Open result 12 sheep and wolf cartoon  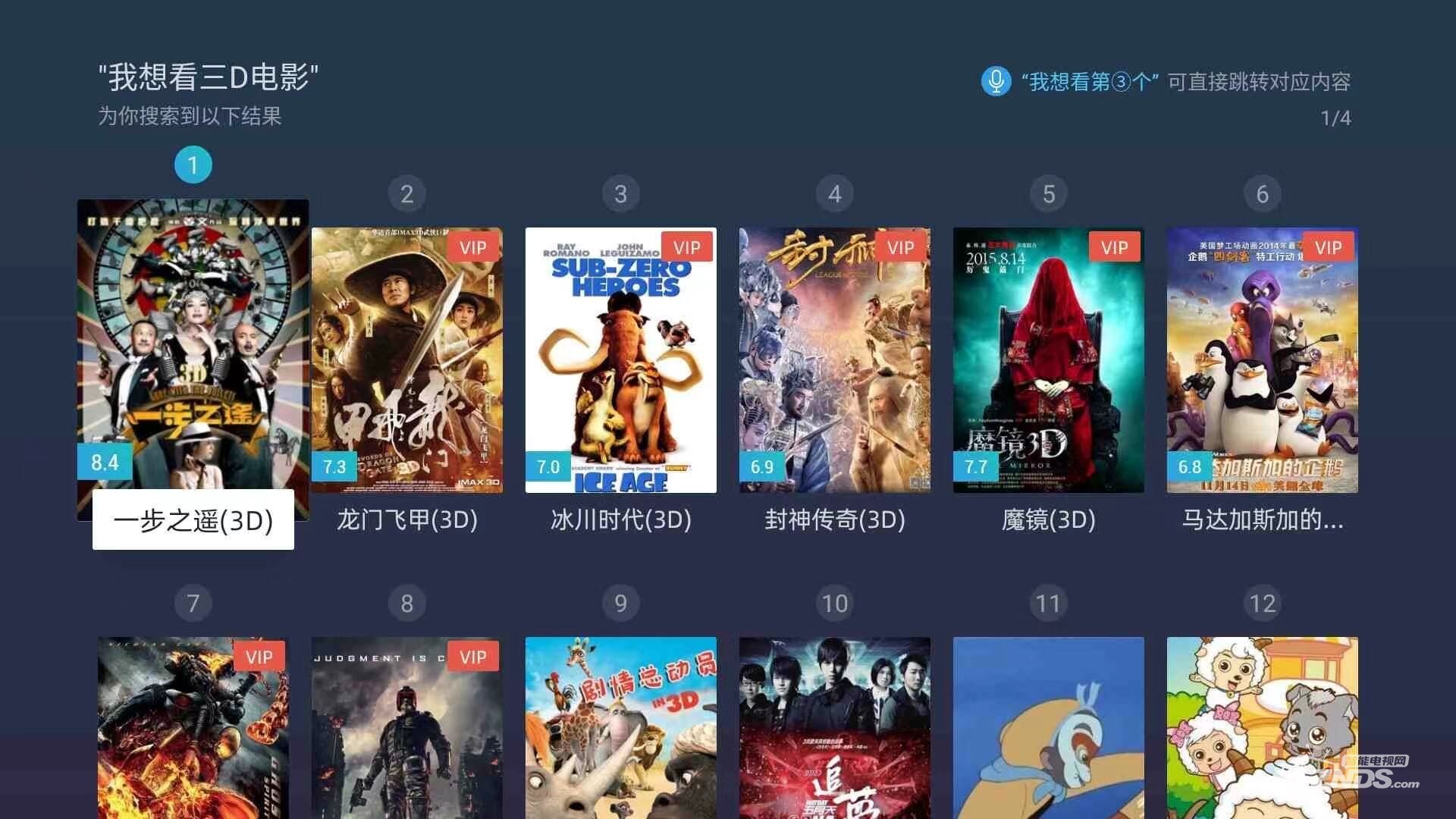1262,728
